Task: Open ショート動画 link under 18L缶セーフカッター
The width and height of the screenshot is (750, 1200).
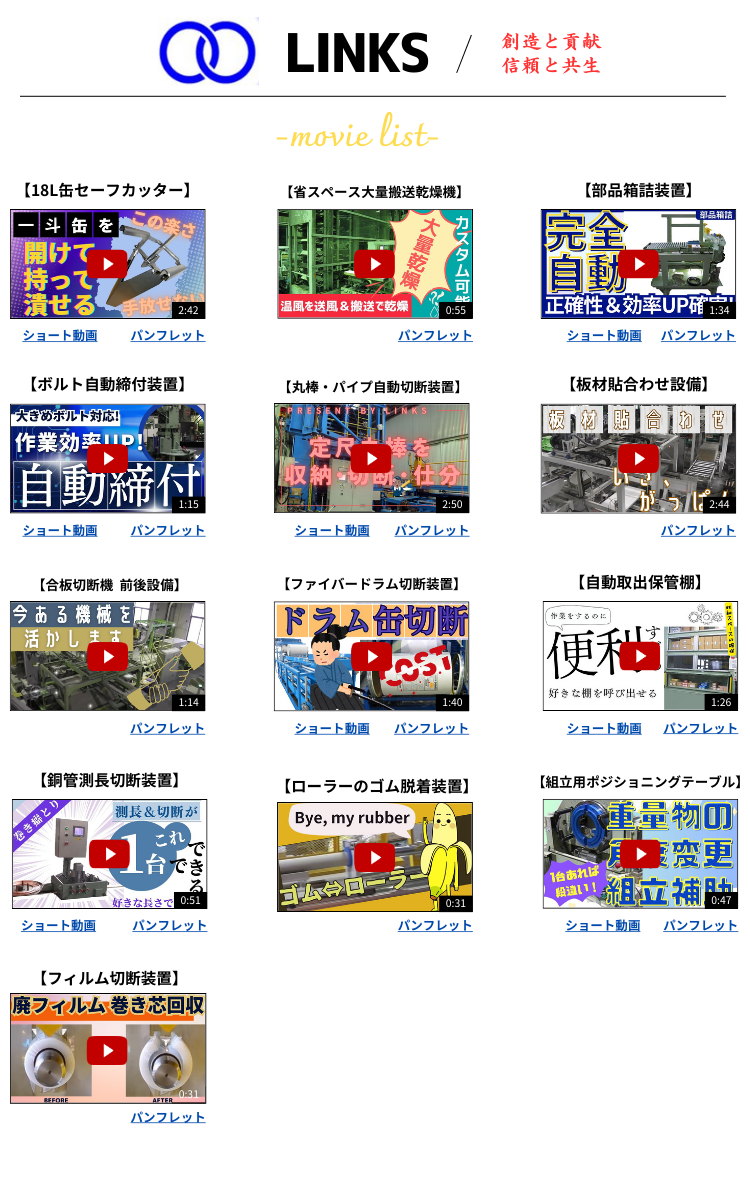Action: tap(60, 335)
